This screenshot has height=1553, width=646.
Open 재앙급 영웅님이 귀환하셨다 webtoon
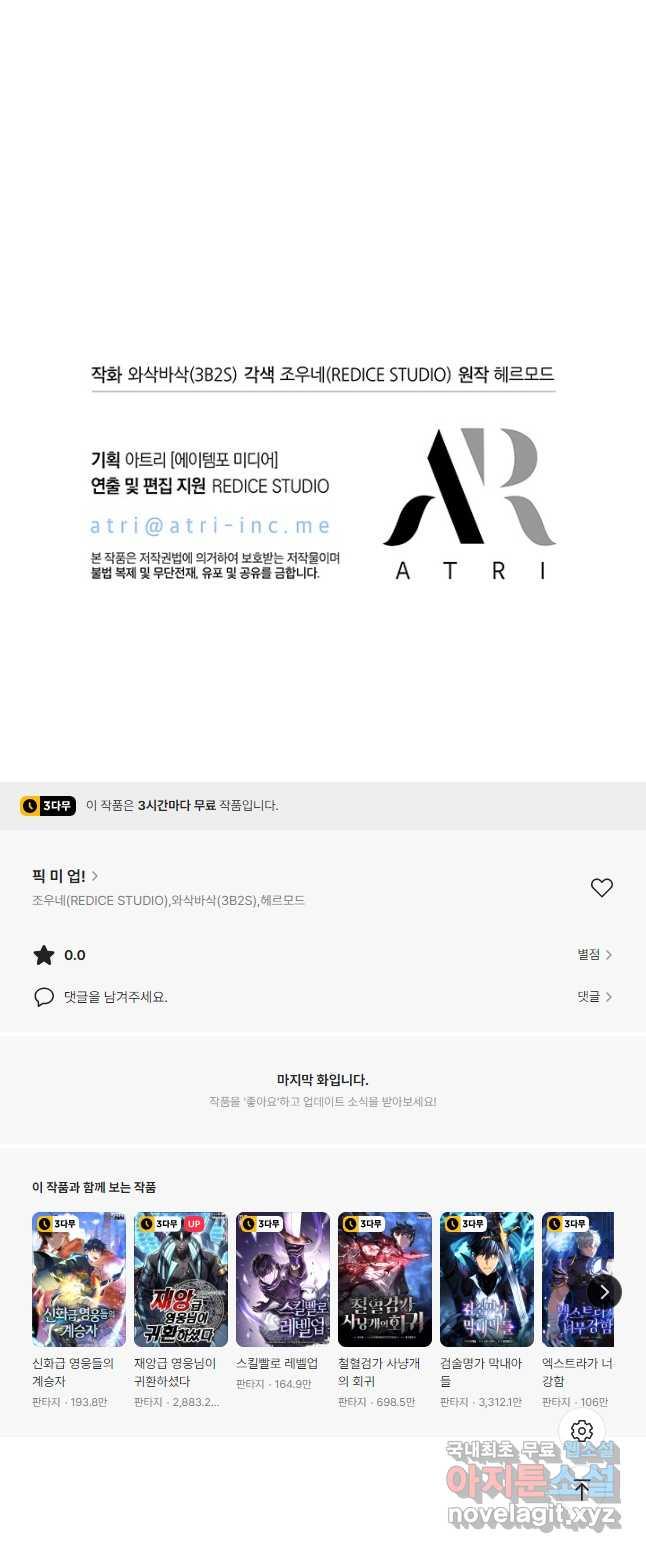181,1280
